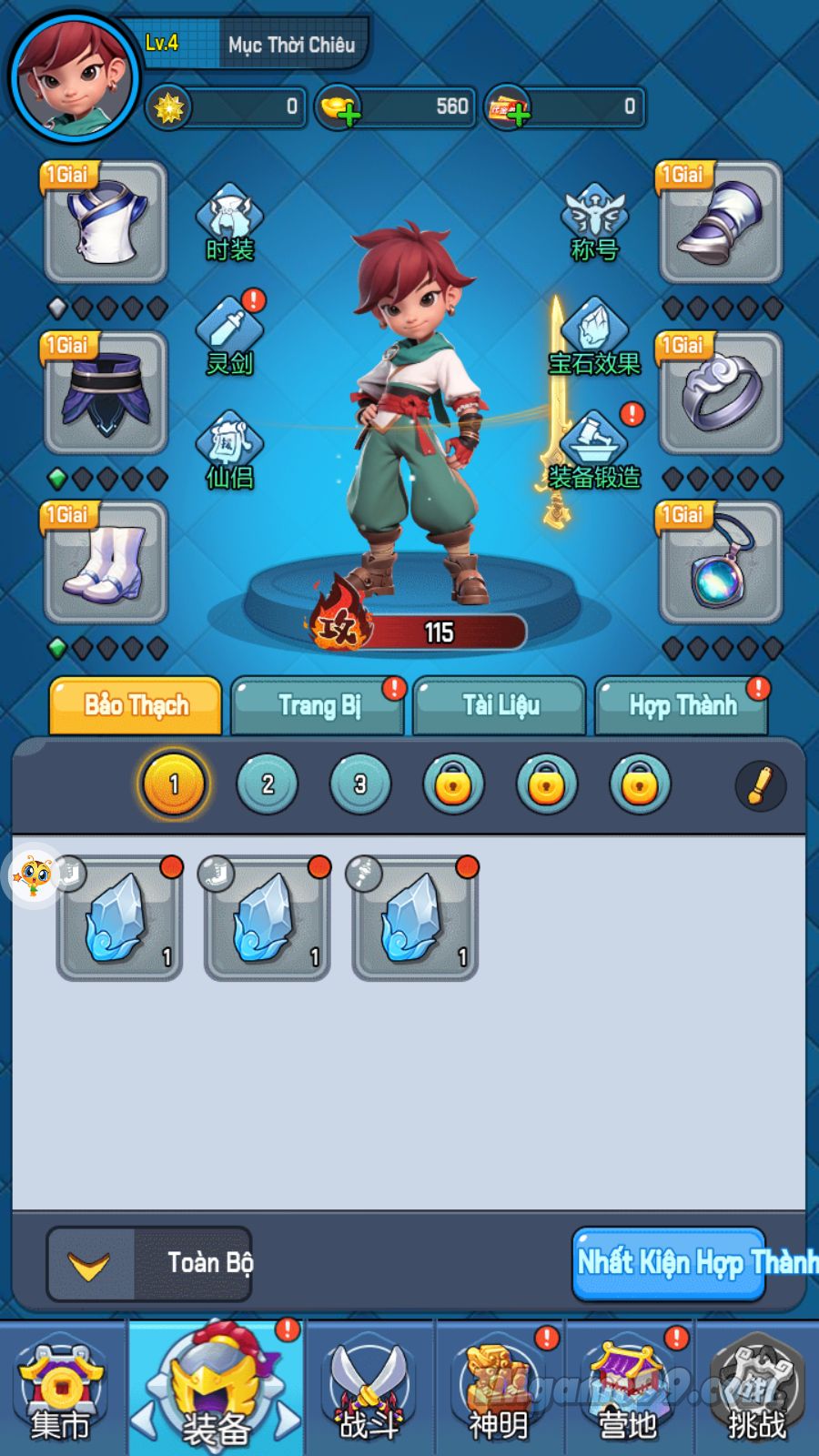Screen dimensions: 819x1456
Task: Switch to the Tài Liệu tab
Action: [500, 706]
